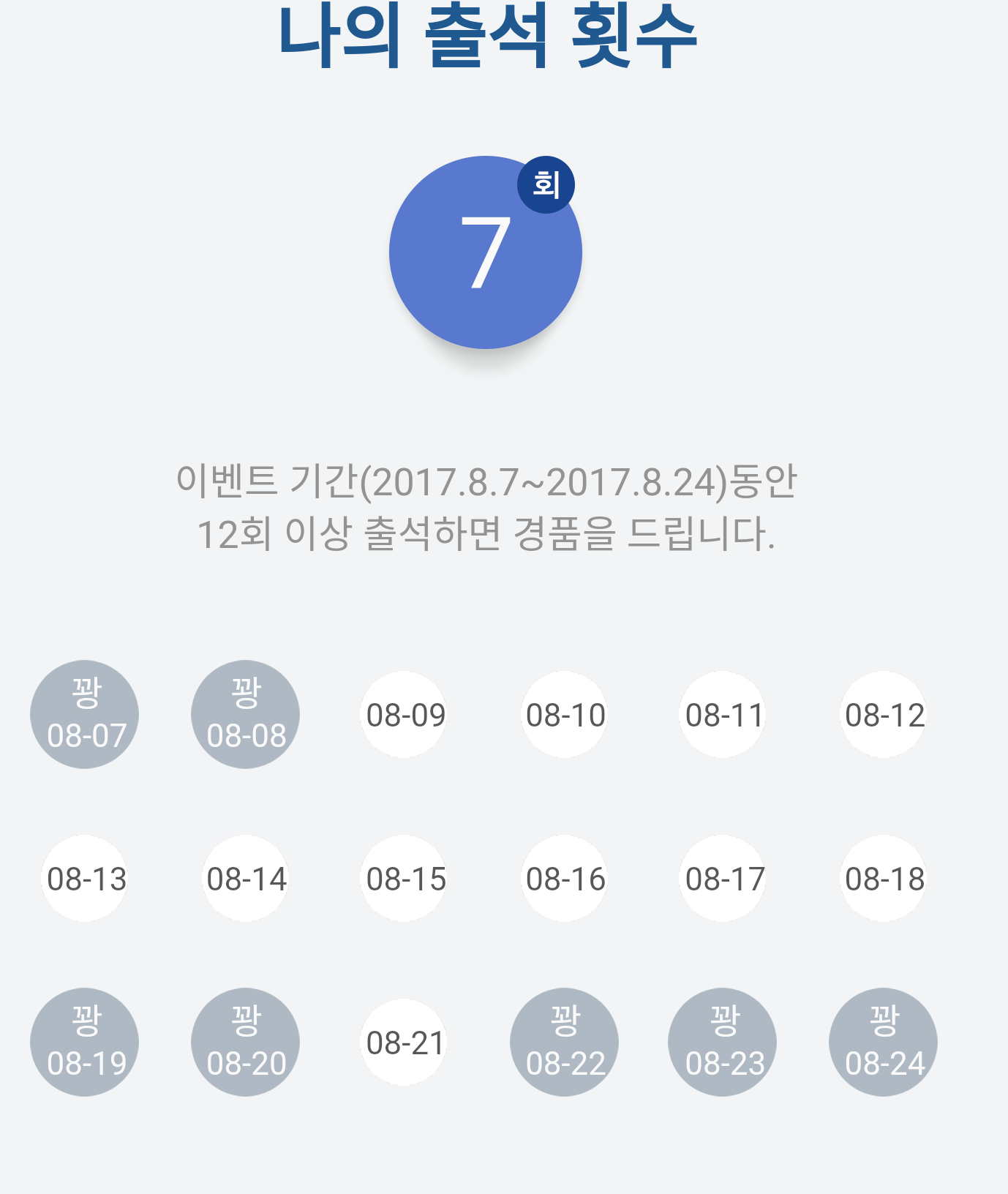This screenshot has width=1008, height=1194.
Task: Tap the 08-20 attendance circle
Action: pyautogui.click(x=245, y=1042)
